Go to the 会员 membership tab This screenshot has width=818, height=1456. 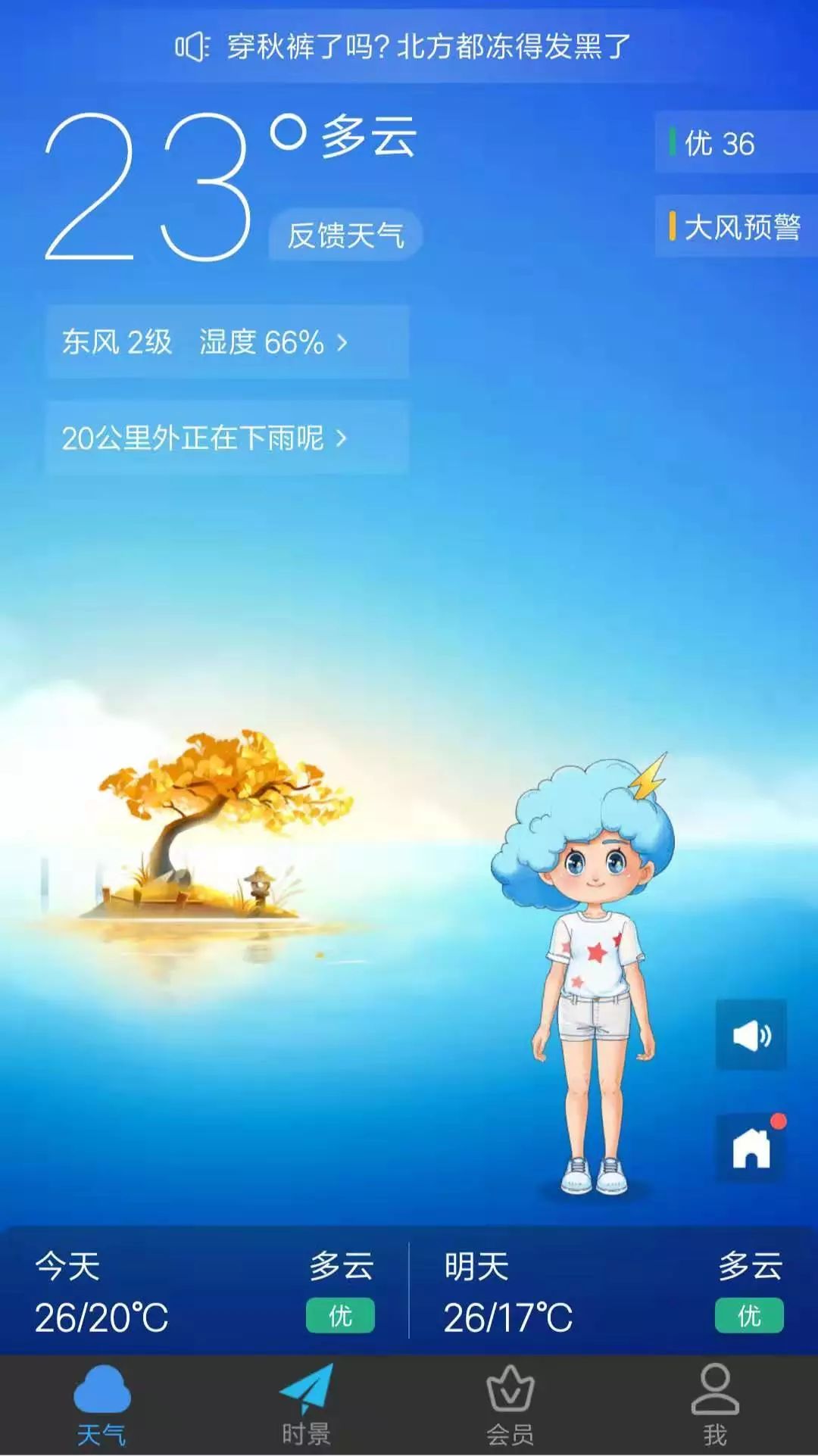point(510,1405)
